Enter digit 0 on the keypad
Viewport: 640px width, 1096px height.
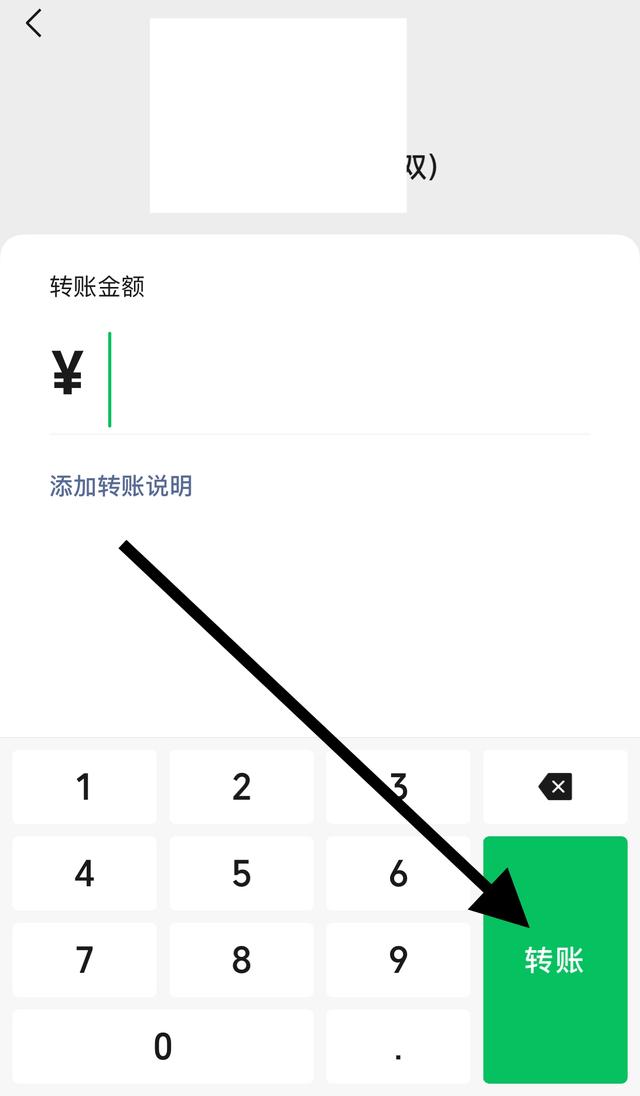coord(163,1047)
